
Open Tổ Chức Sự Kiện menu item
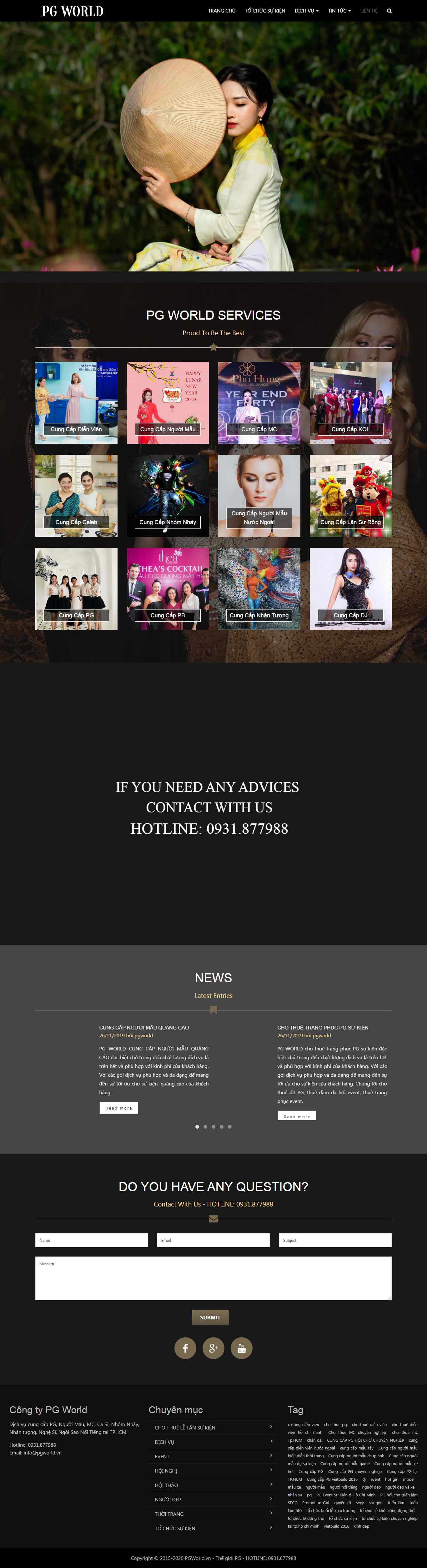(x=264, y=11)
